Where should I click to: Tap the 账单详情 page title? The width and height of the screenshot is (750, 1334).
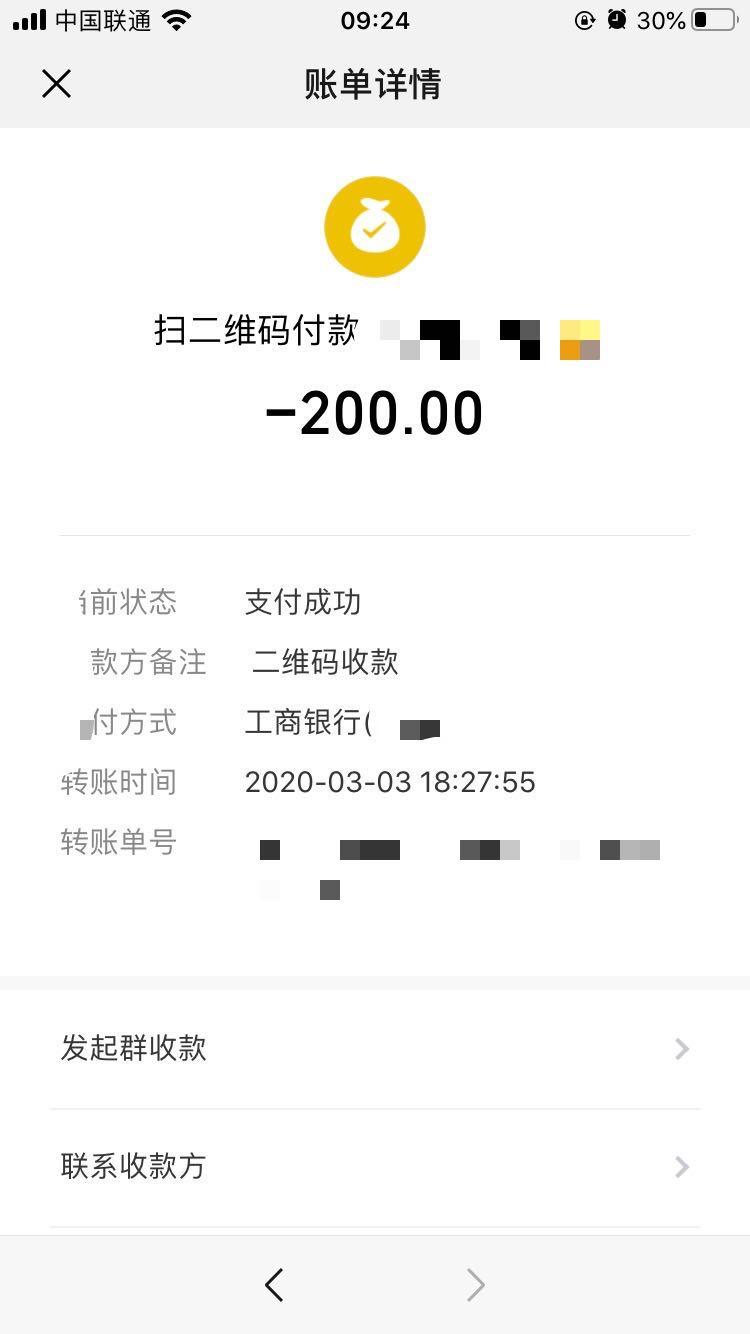[x=375, y=85]
